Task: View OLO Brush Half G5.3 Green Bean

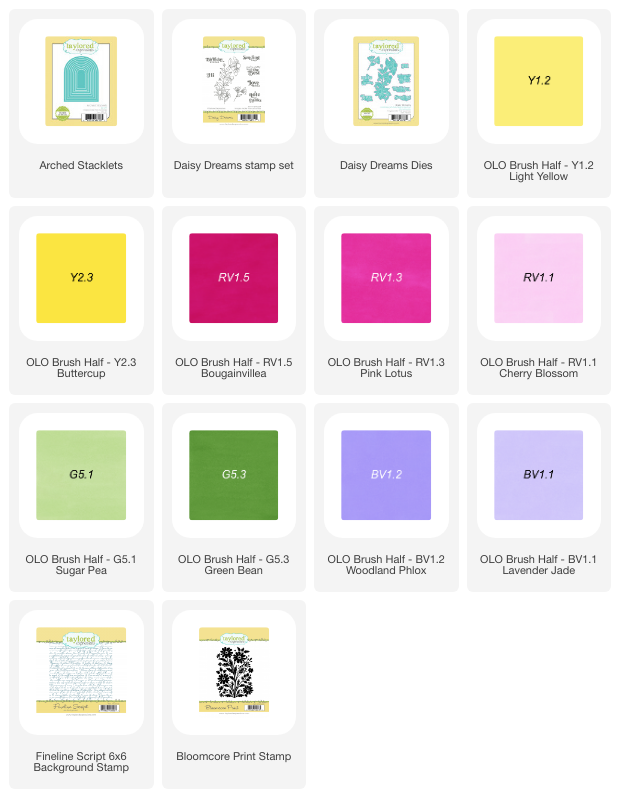Action: tap(233, 475)
